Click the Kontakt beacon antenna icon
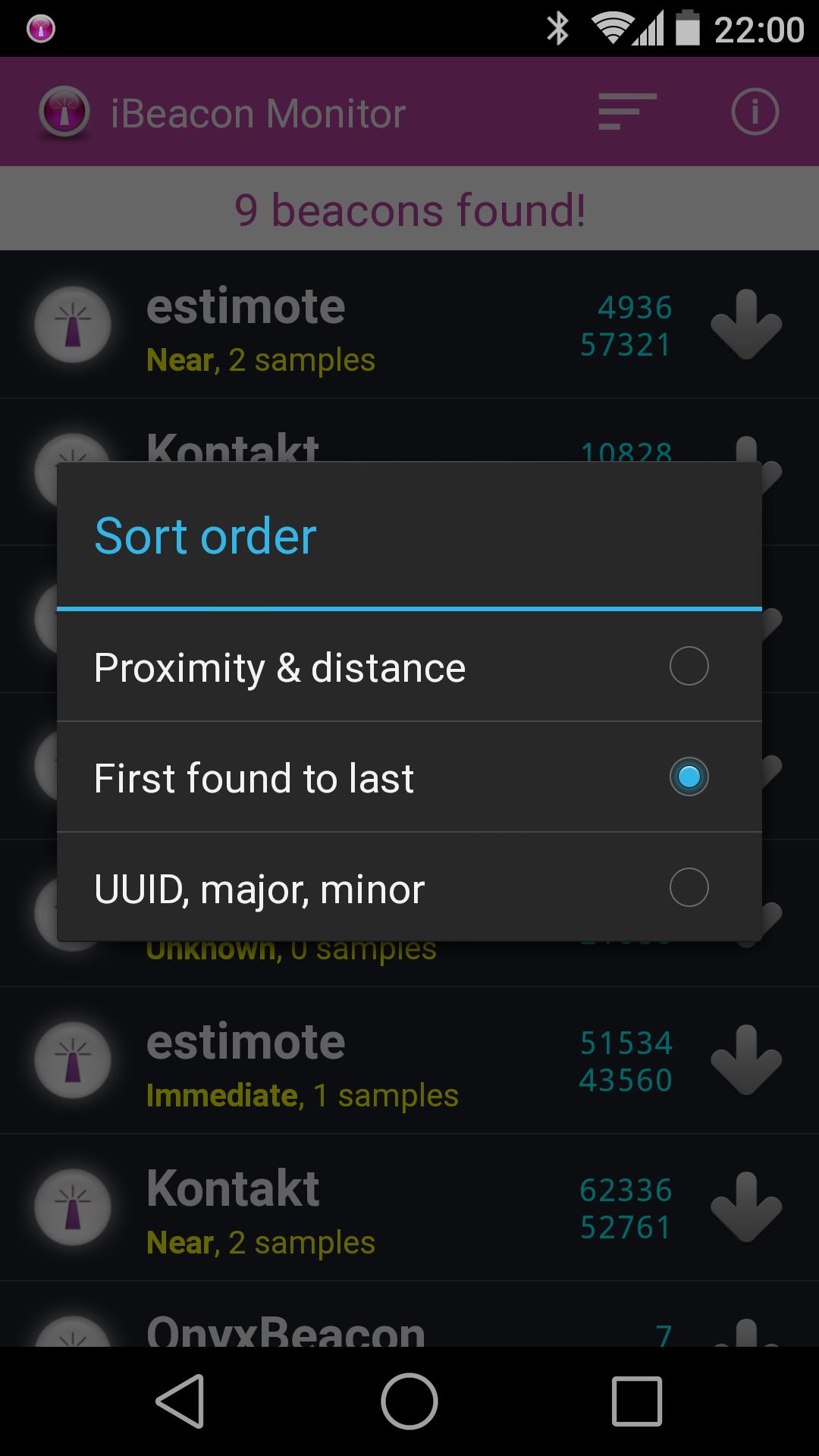Viewport: 819px width, 1456px height. coord(73,1207)
